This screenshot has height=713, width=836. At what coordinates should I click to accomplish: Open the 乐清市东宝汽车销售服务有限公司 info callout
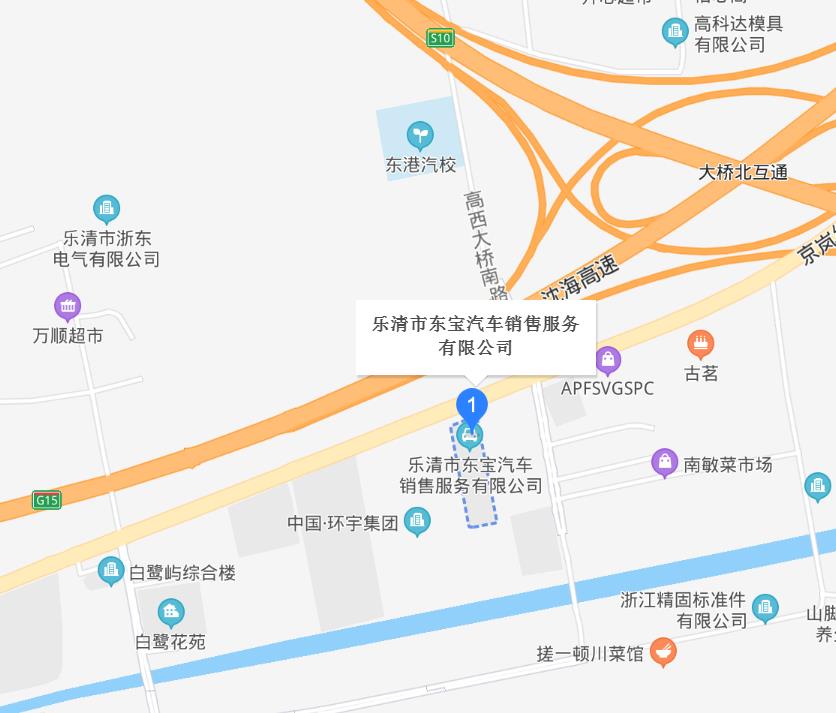pyautogui.click(x=475, y=336)
